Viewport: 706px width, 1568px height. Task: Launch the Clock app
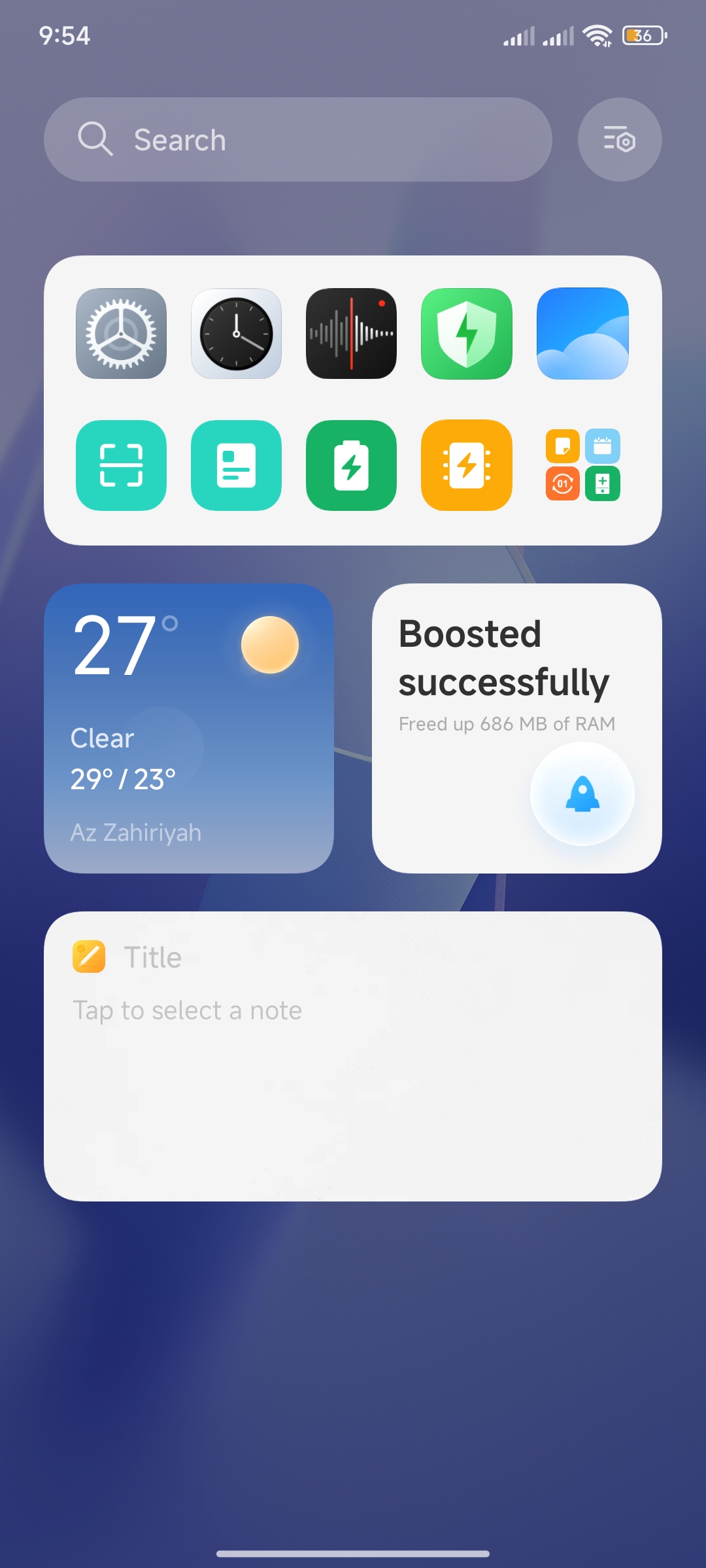(x=236, y=334)
